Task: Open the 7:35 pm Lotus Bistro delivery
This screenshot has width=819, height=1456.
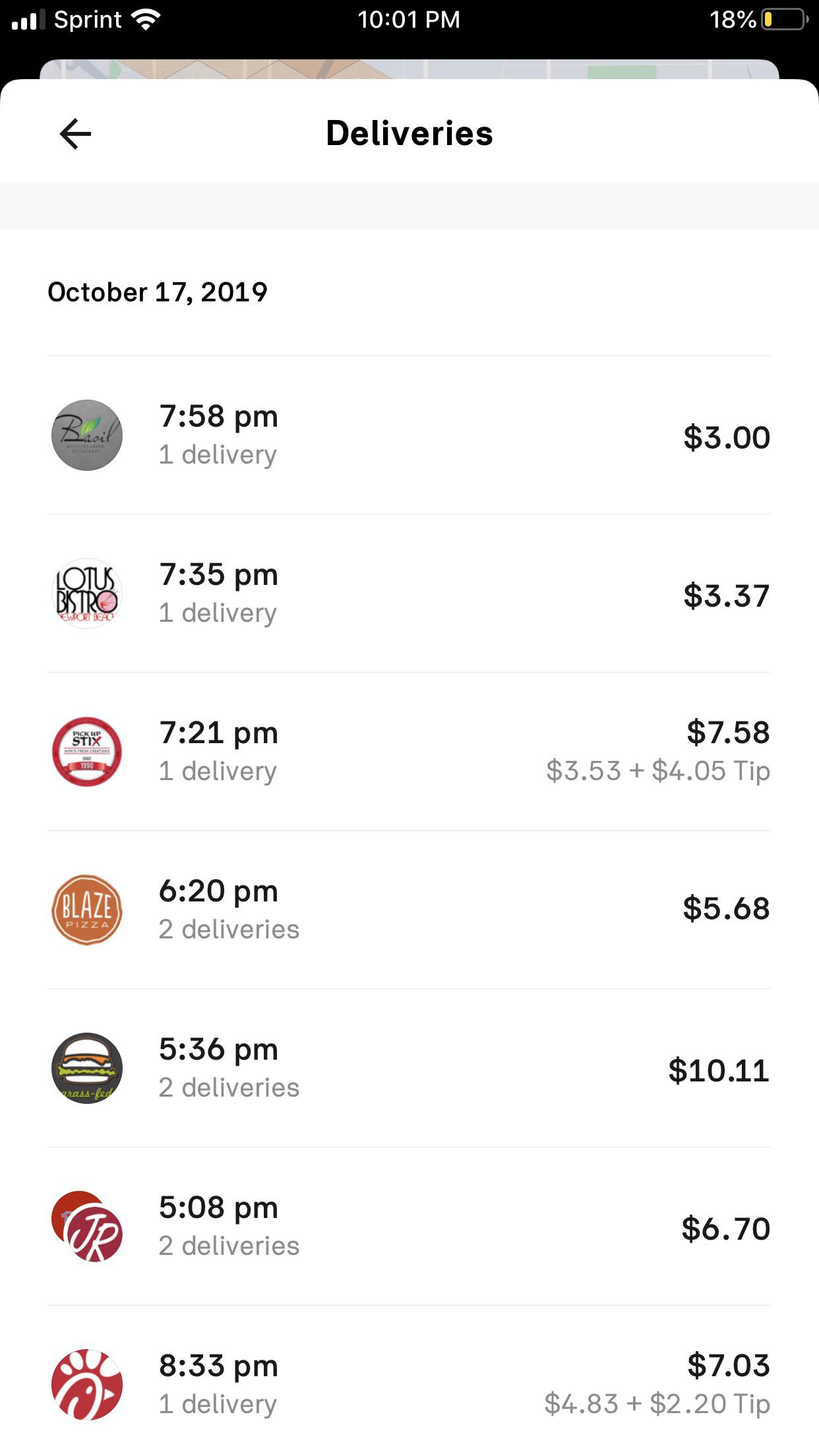Action: [409, 592]
